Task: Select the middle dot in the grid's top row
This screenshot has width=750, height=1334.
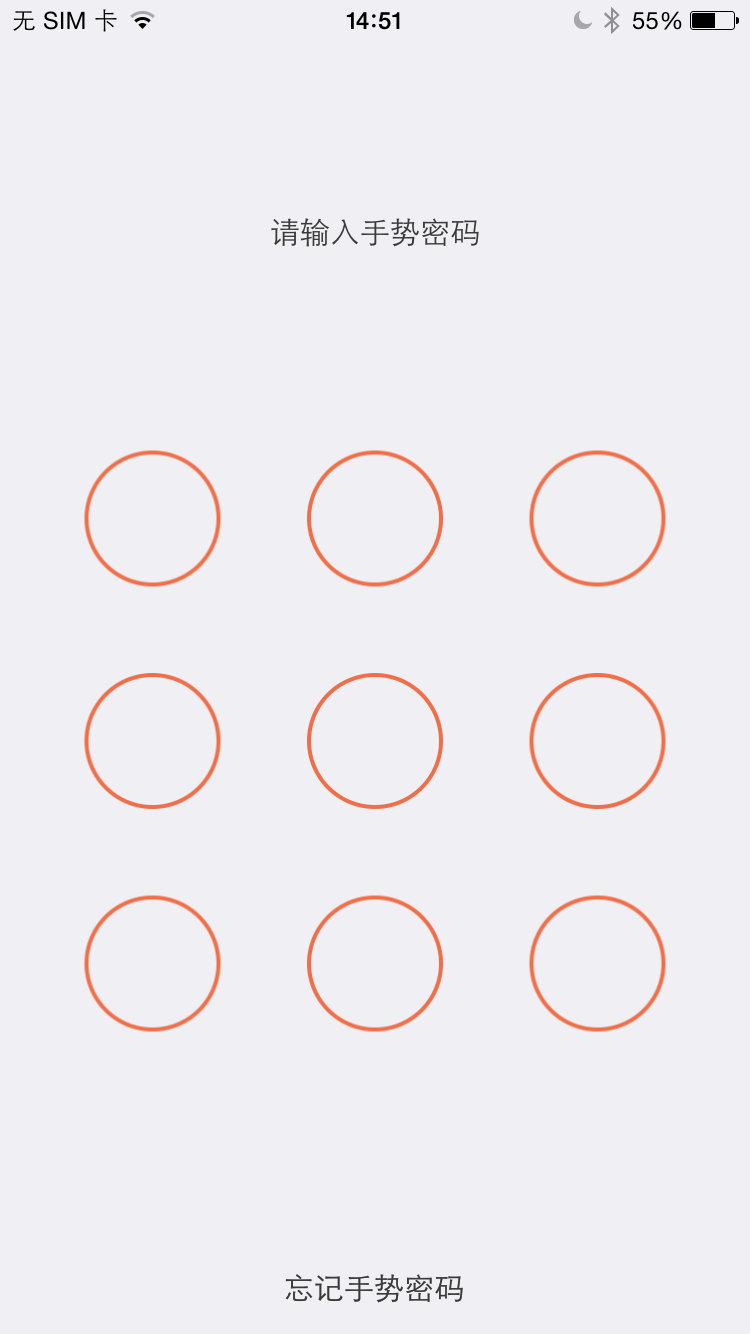Action: 375,518
